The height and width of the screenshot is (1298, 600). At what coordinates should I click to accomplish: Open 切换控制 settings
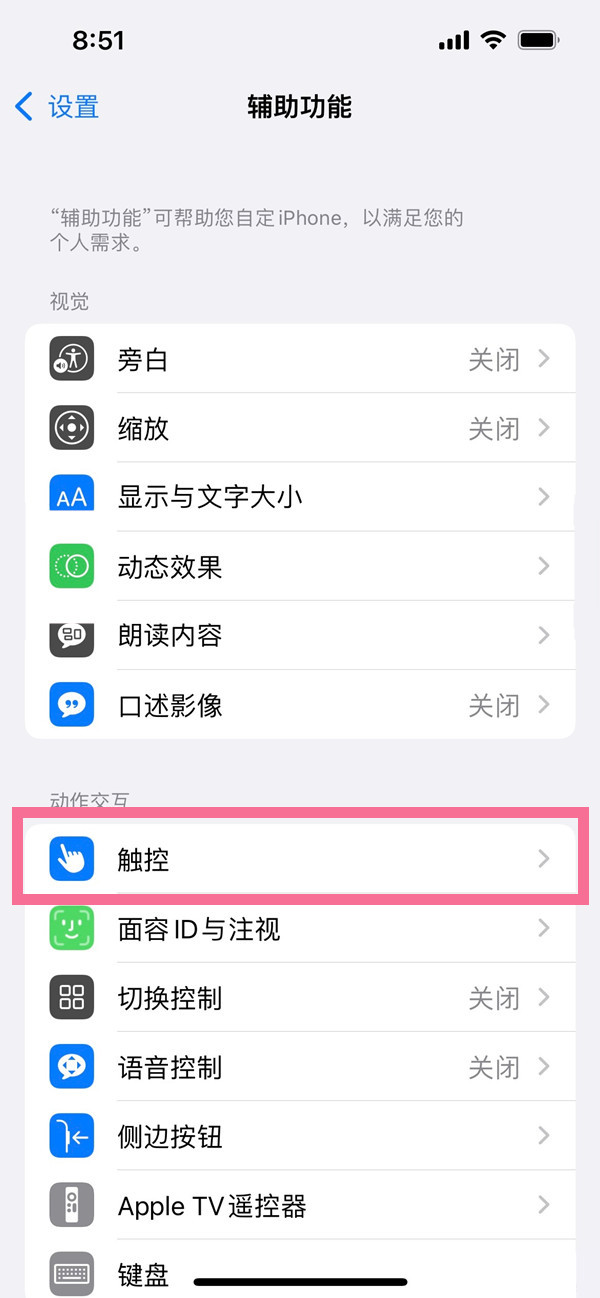300,998
